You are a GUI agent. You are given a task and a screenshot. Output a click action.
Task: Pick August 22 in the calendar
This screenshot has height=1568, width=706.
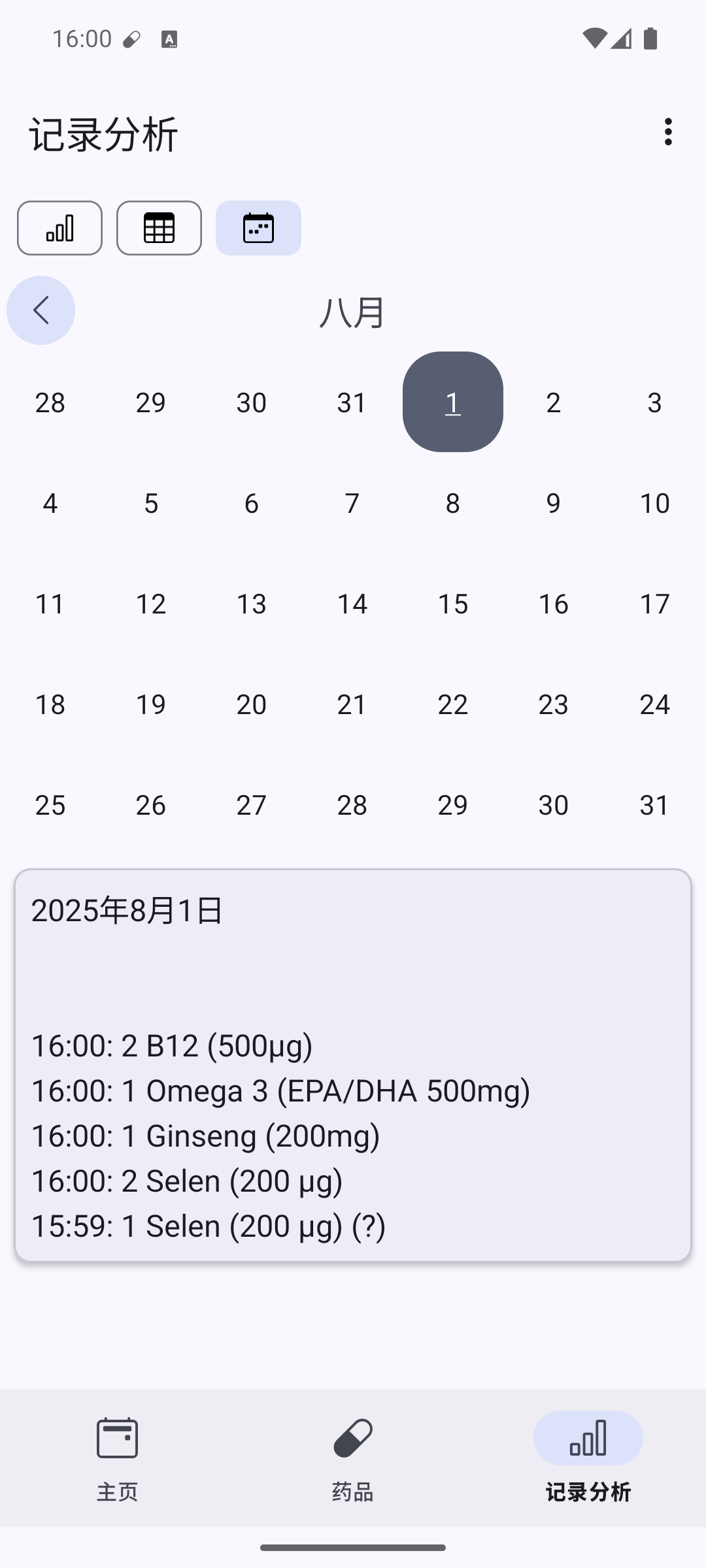click(x=452, y=704)
